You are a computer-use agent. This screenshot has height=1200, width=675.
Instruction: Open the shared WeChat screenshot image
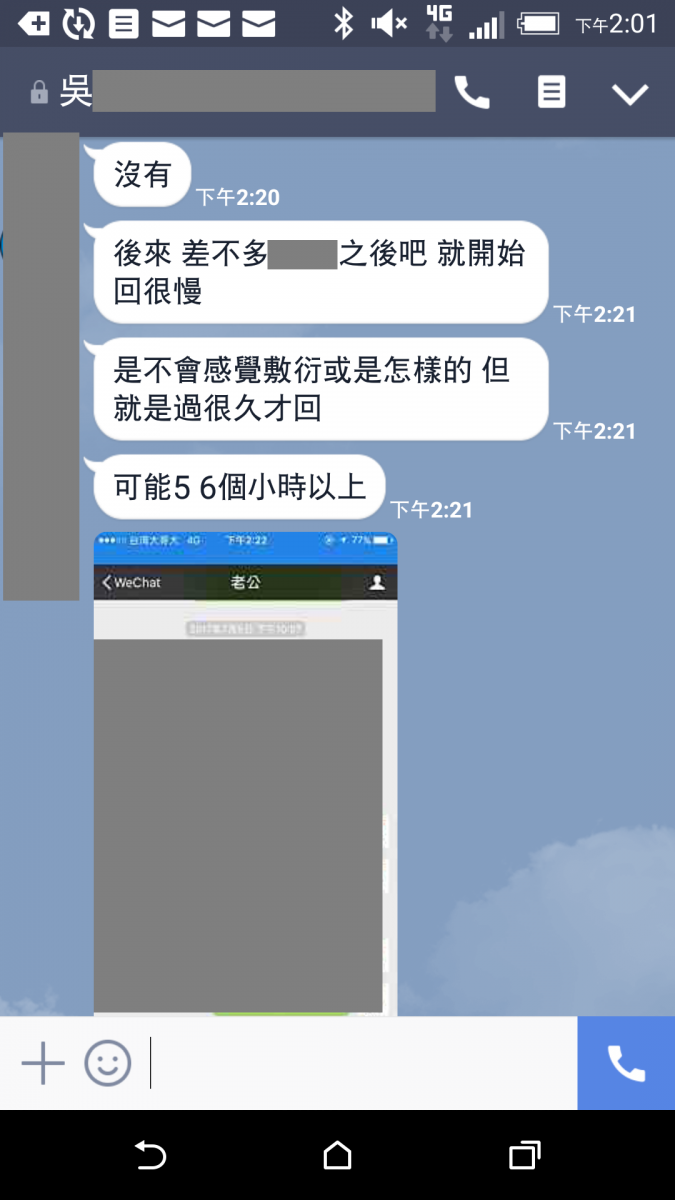(x=245, y=775)
